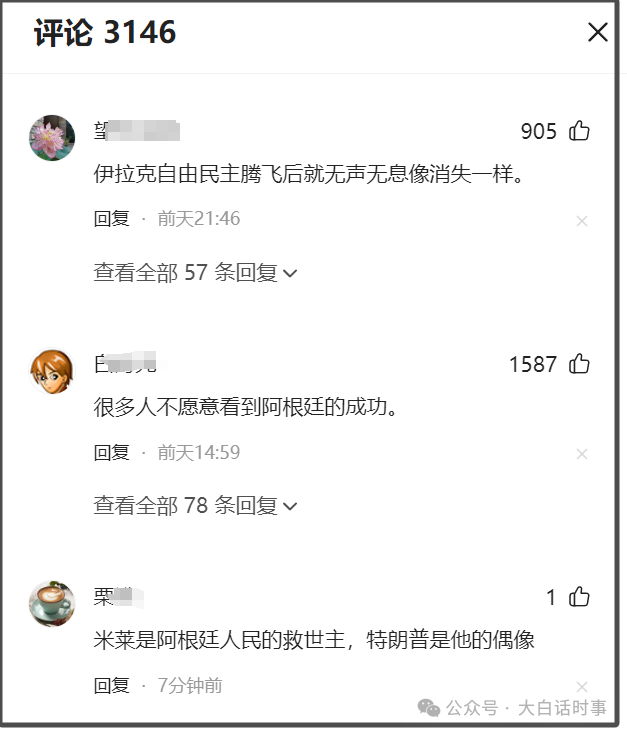The width and height of the screenshot is (627, 733).
Task: Like the comment about 伊拉克自由民主
Action: coord(579,131)
